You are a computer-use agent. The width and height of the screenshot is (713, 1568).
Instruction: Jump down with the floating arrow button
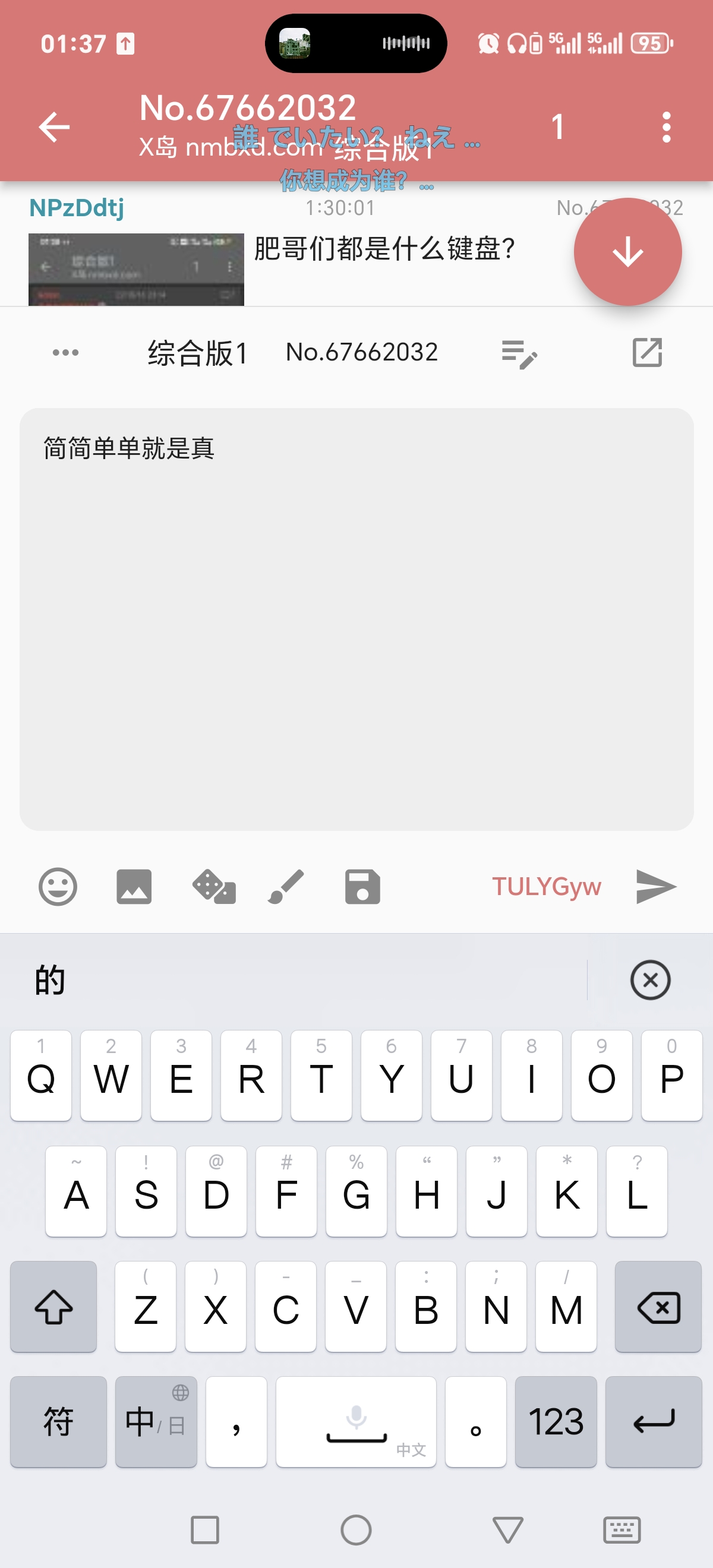click(627, 252)
